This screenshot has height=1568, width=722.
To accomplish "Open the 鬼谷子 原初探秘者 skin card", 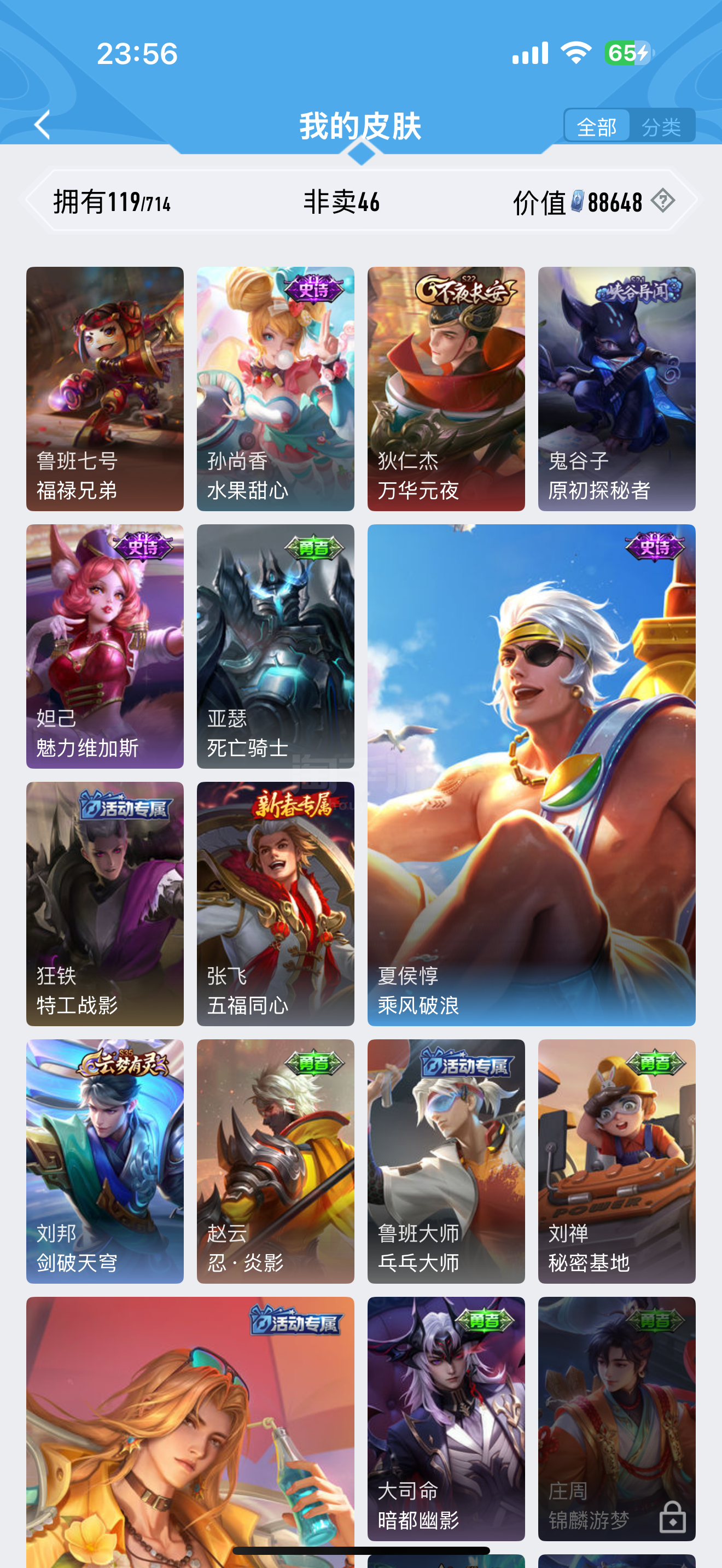I will pyautogui.click(x=616, y=388).
